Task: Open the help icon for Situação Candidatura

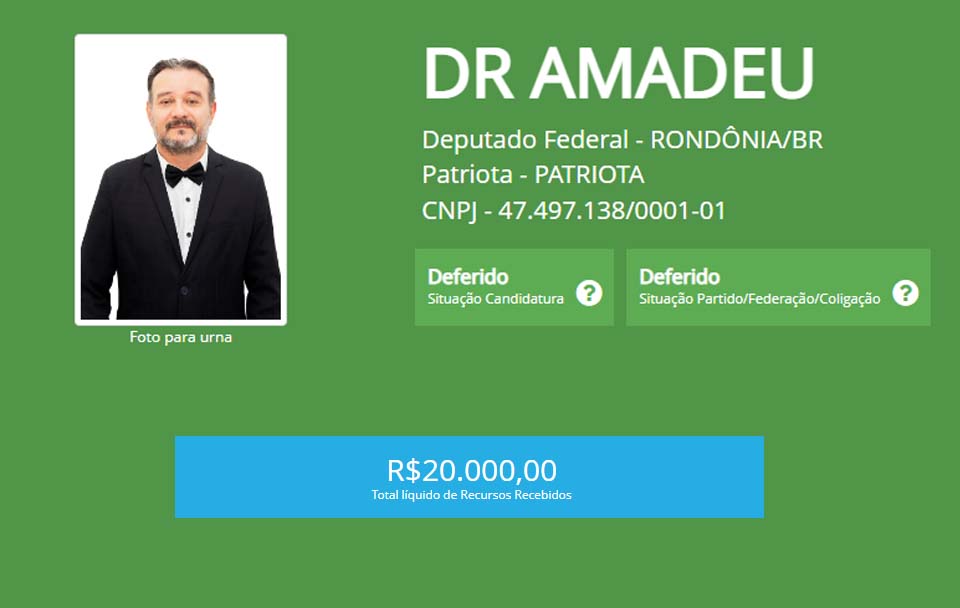Action: click(x=589, y=293)
